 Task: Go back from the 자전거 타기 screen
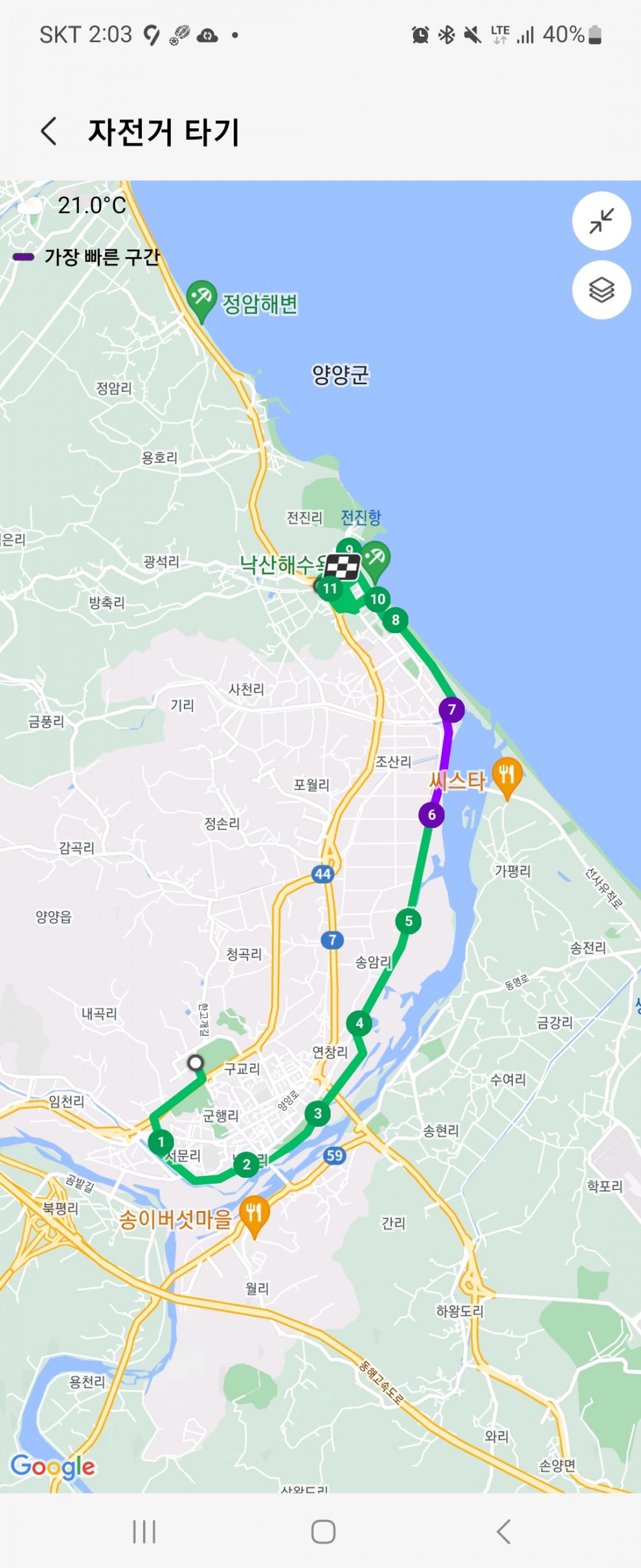click(49, 132)
